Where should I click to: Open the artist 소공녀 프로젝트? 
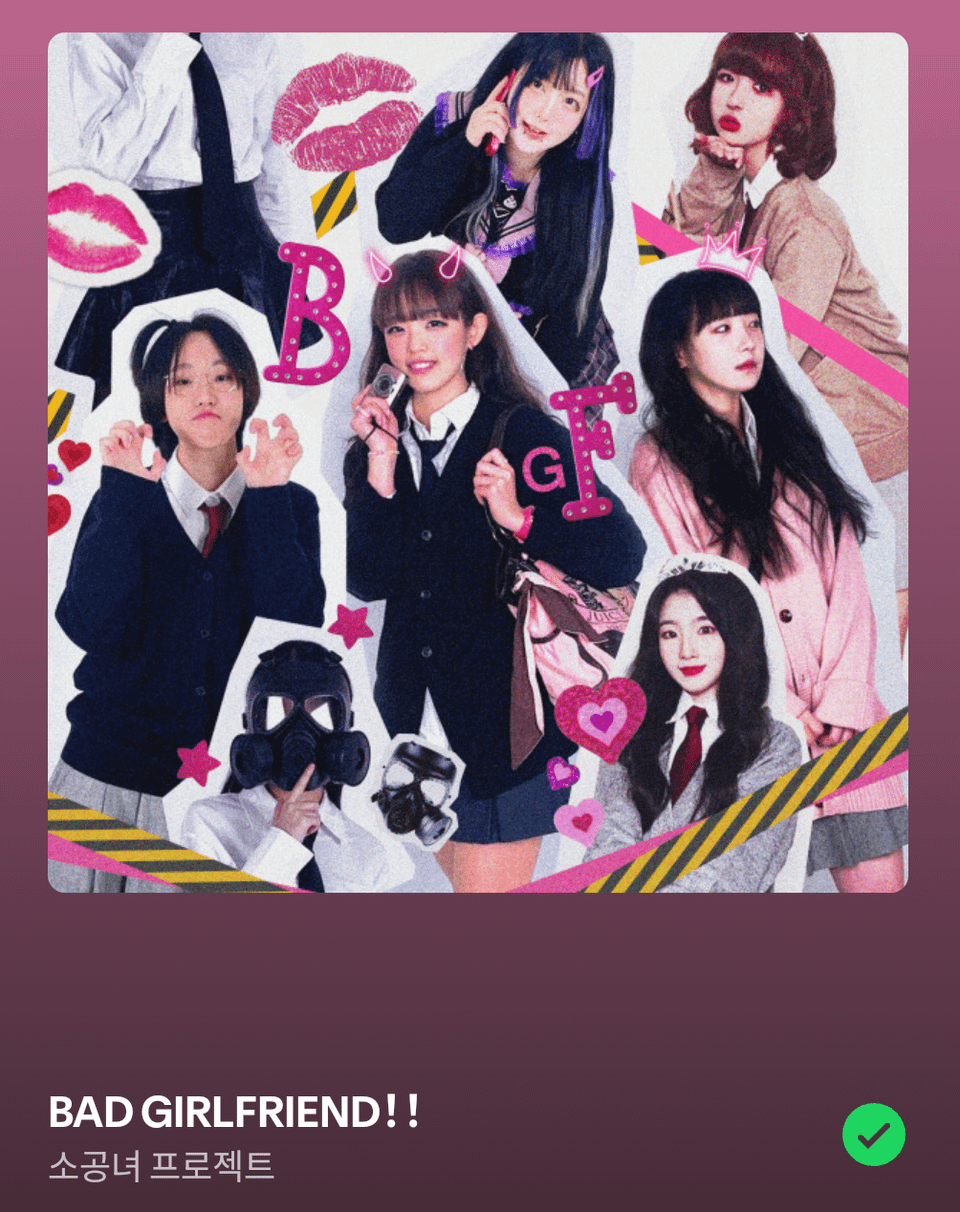pyautogui.click(x=161, y=1166)
